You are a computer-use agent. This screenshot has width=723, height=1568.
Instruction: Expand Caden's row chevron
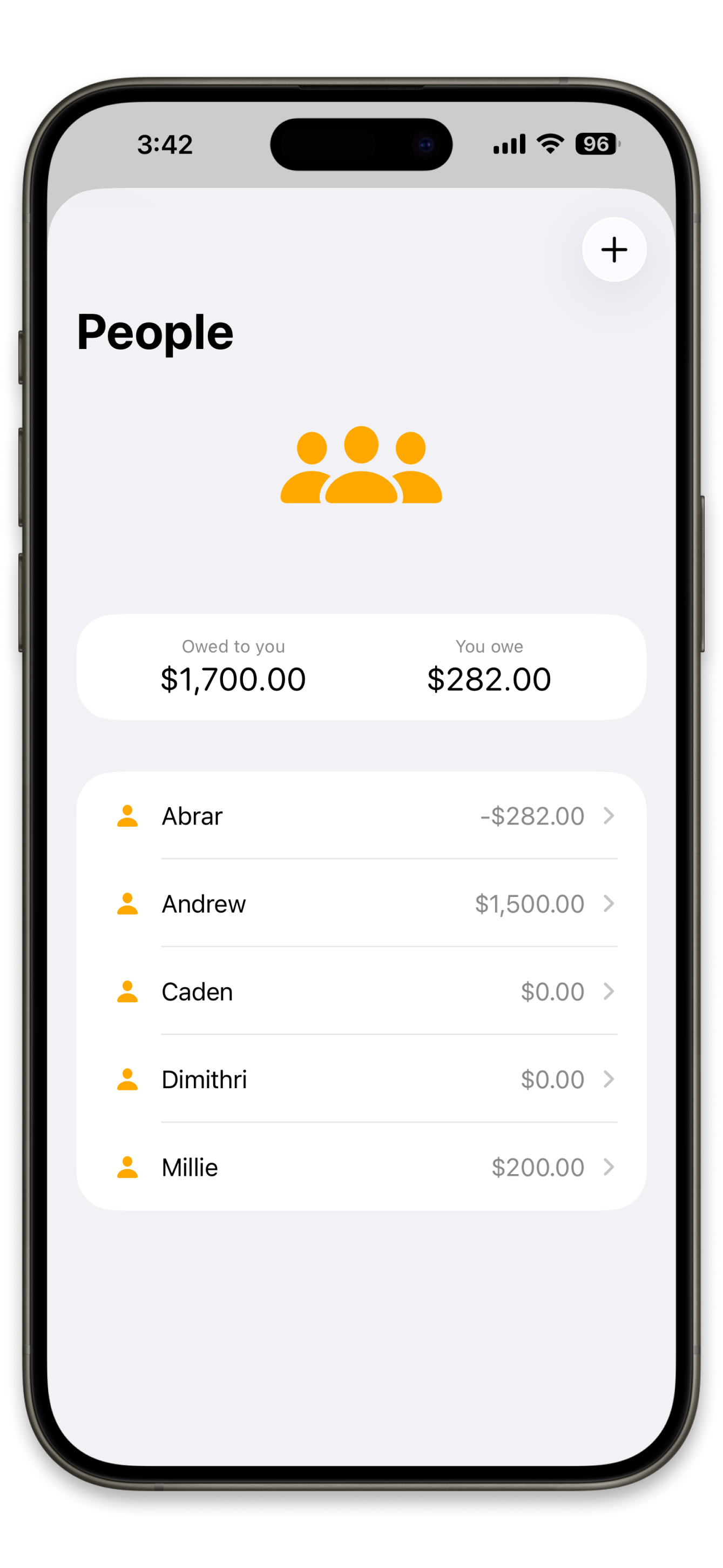610,991
